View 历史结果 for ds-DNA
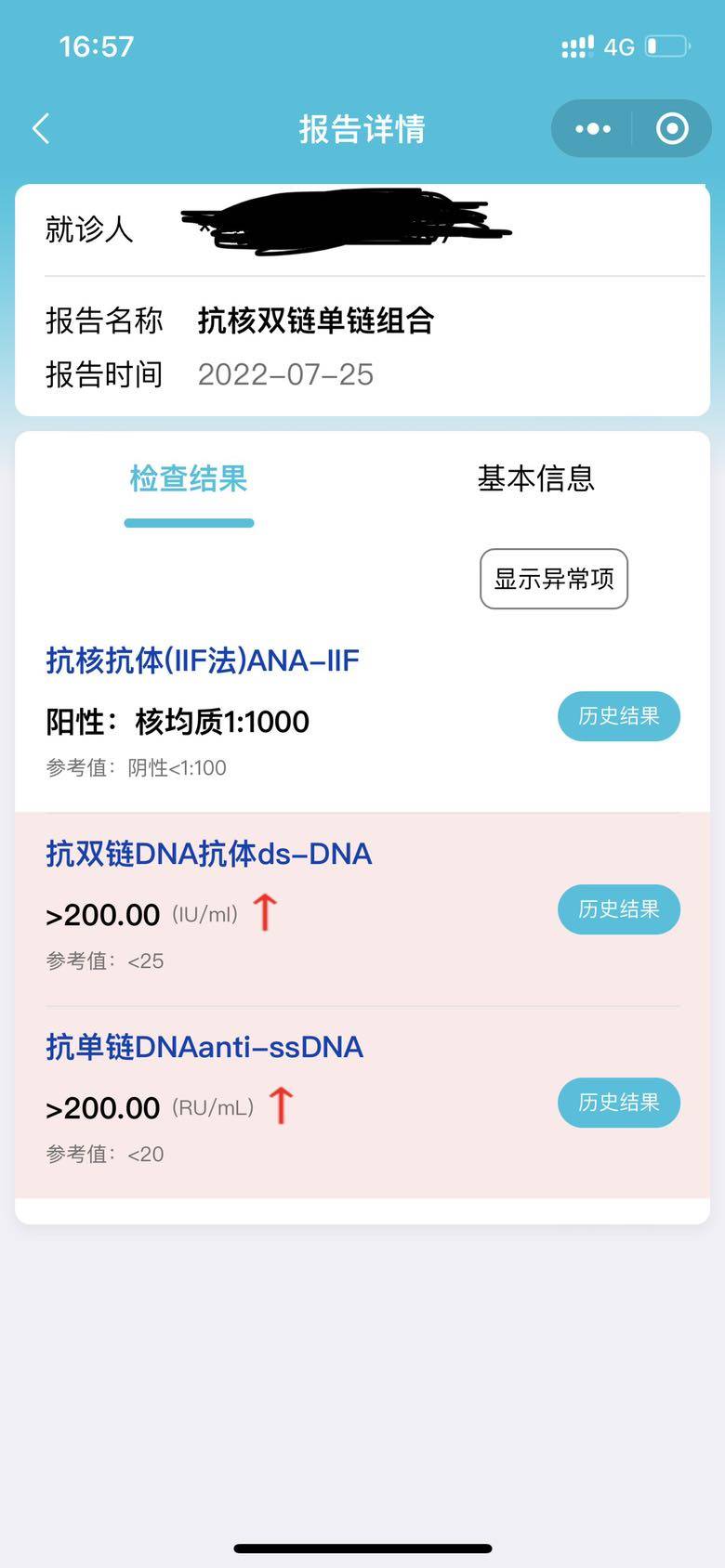The height and width of the screenshot is (1568, 725). click(x=618, y=909)
